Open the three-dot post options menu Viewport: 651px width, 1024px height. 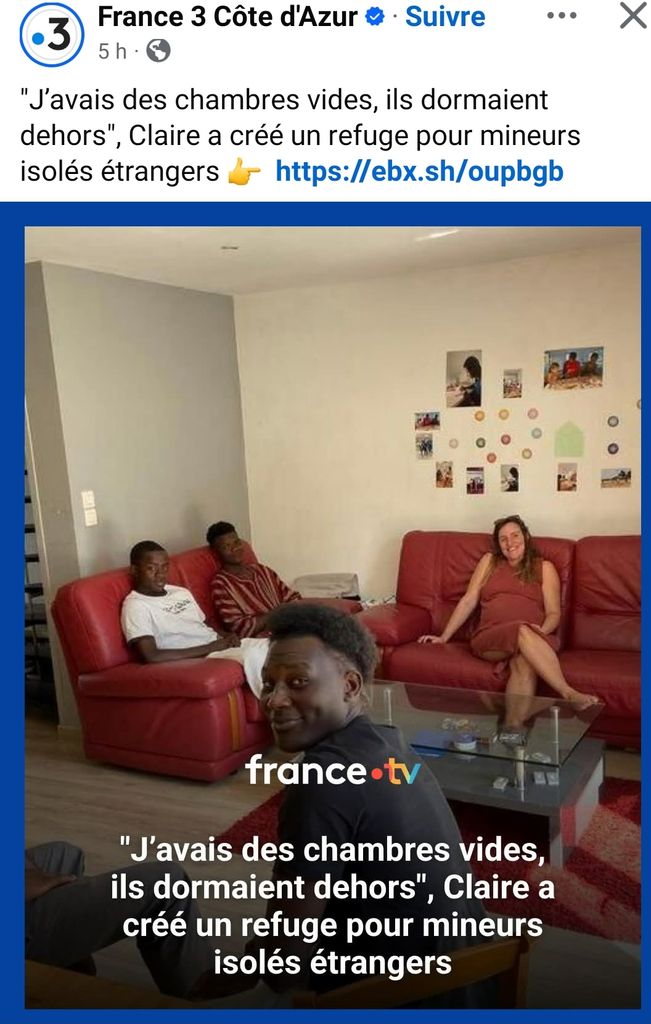(x=562, y=16)
